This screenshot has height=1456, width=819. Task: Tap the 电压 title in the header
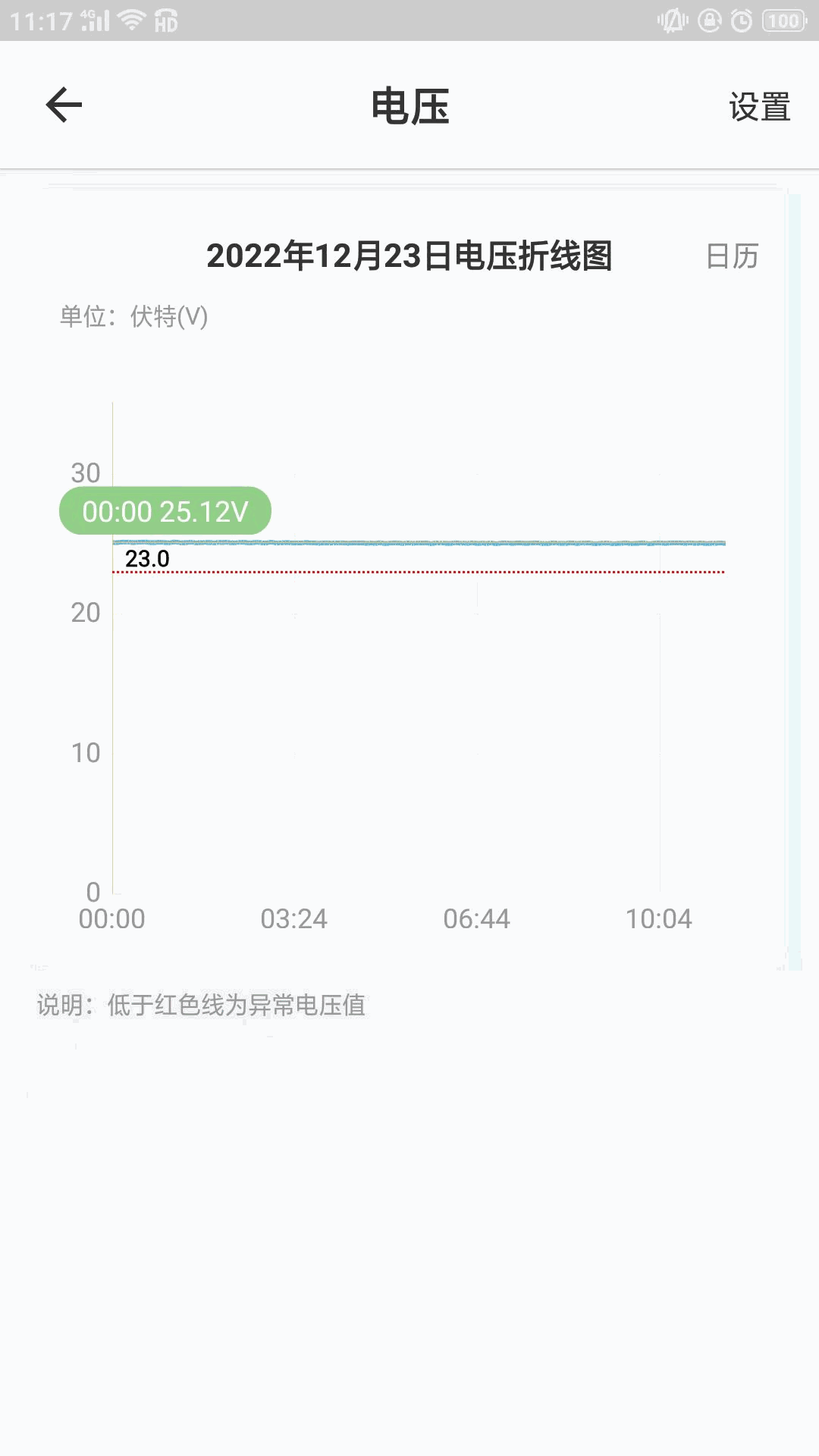coord(409,107)
